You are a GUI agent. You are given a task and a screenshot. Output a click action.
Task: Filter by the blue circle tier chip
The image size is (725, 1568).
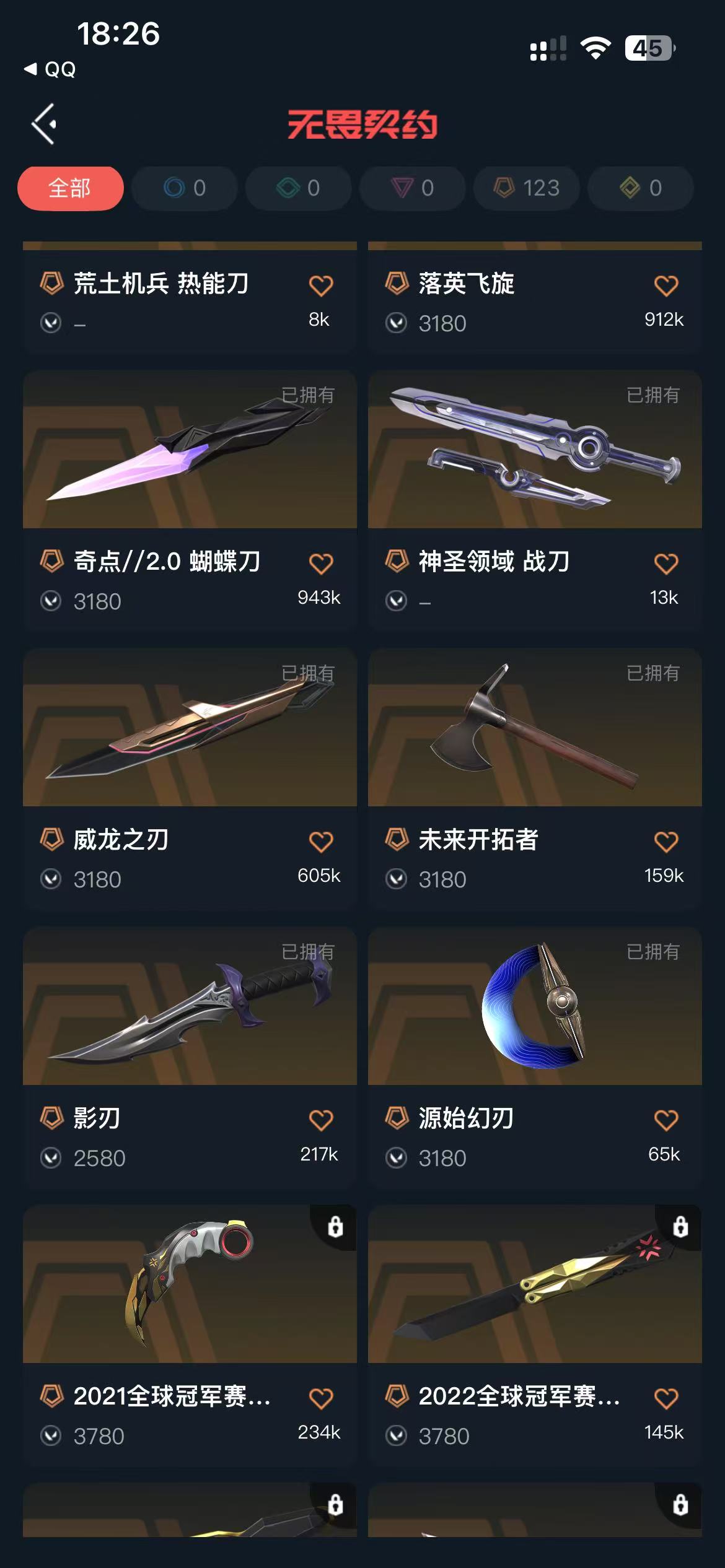(x=185, y=188)
